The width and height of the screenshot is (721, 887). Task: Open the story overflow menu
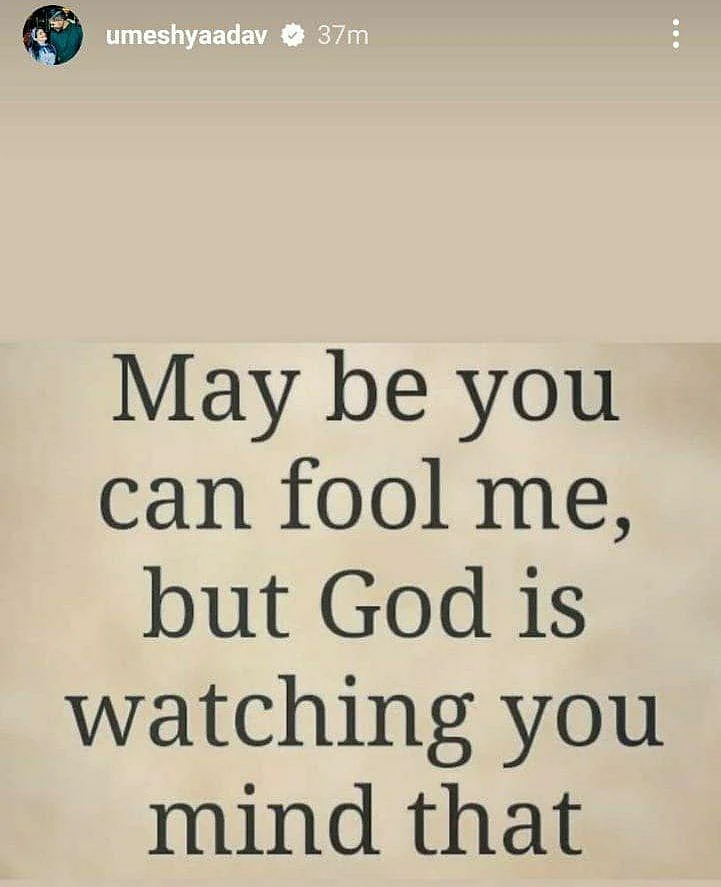[x=677, y=35]
